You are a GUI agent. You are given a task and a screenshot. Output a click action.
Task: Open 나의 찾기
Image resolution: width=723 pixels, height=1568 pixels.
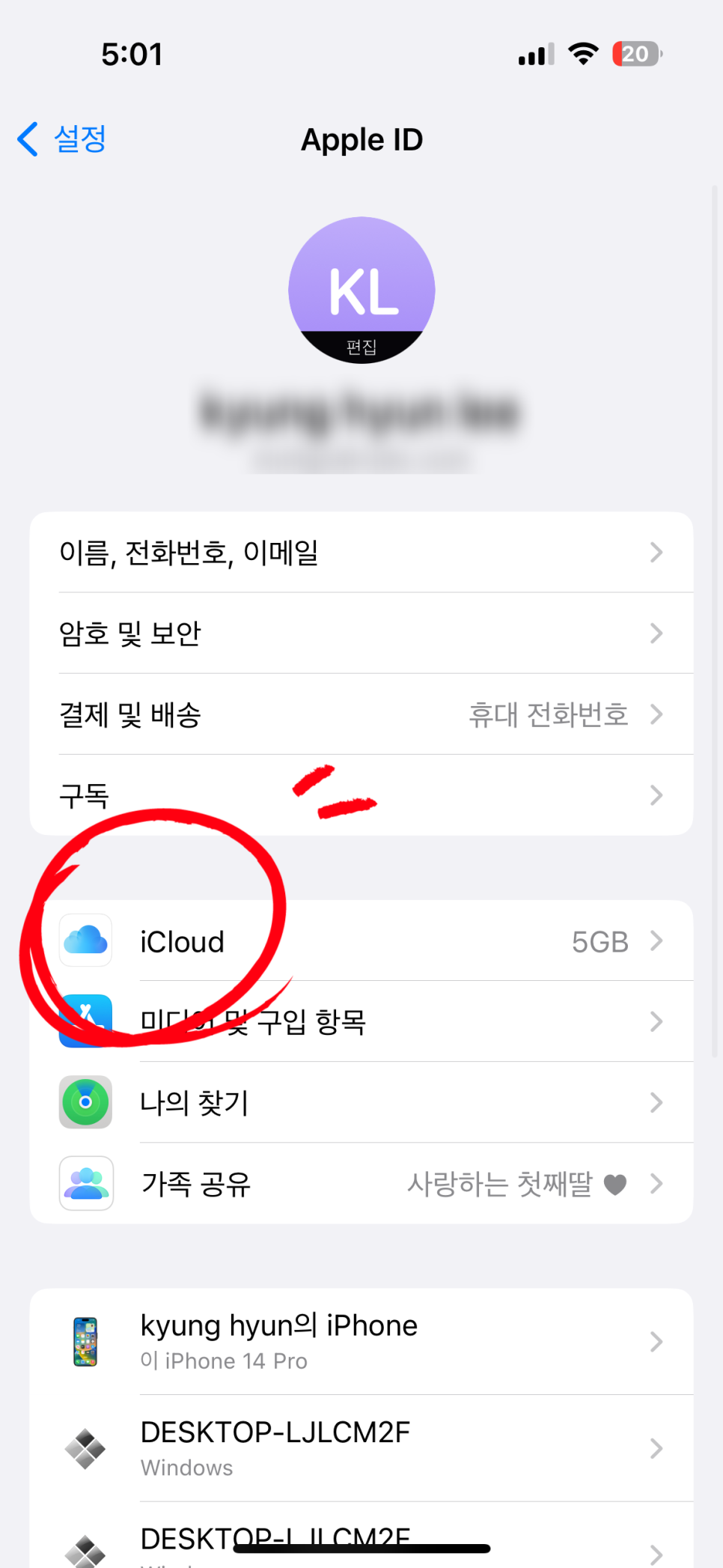tap(361, 1102)
